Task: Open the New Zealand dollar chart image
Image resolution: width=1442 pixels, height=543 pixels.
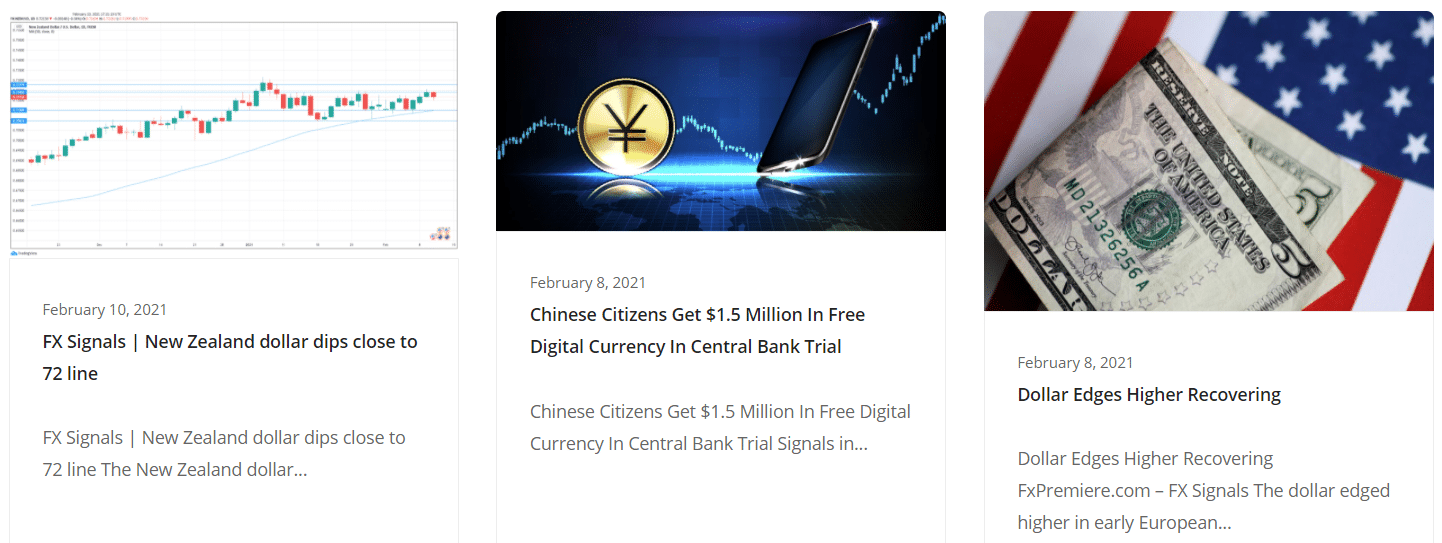Action: pos(234,135)
